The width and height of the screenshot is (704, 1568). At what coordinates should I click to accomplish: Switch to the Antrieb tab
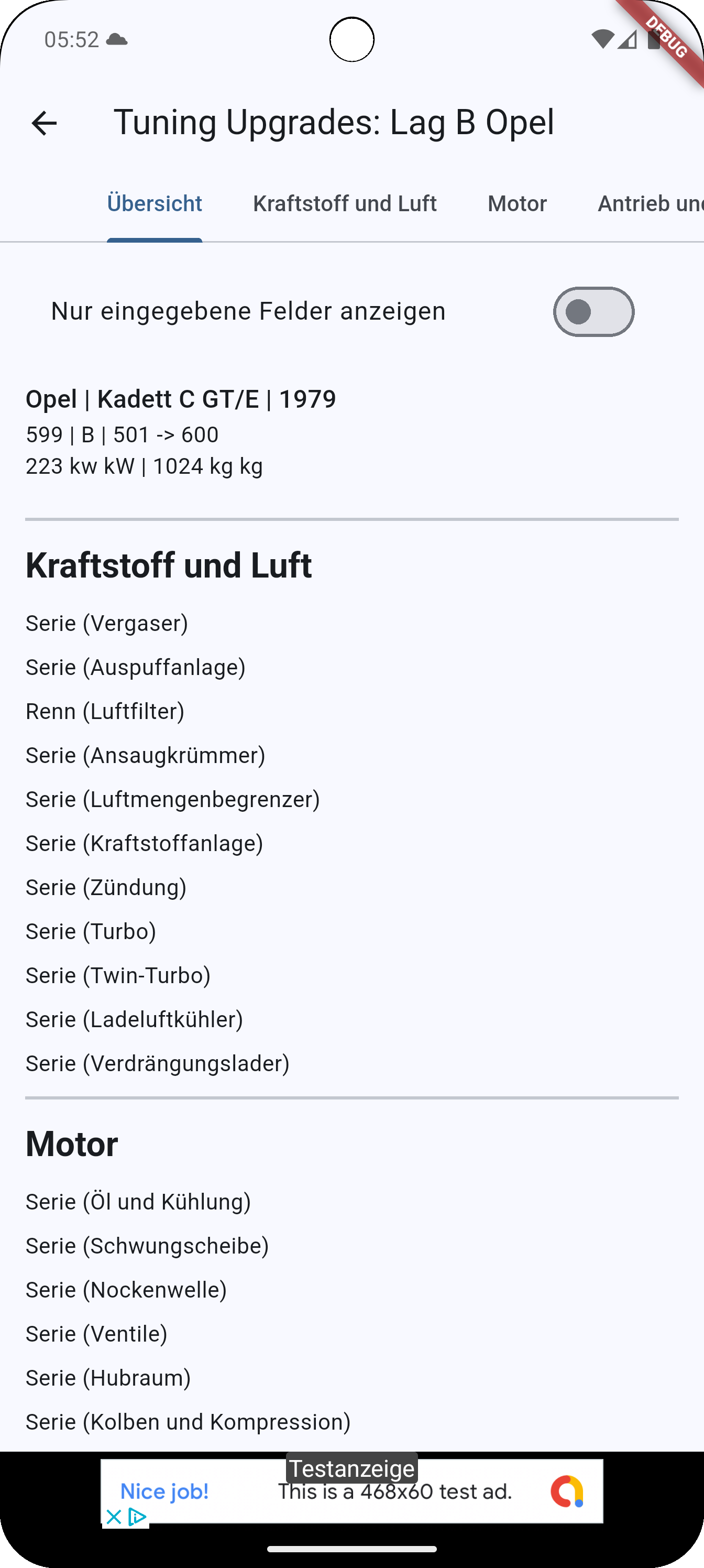click(651, 204)
